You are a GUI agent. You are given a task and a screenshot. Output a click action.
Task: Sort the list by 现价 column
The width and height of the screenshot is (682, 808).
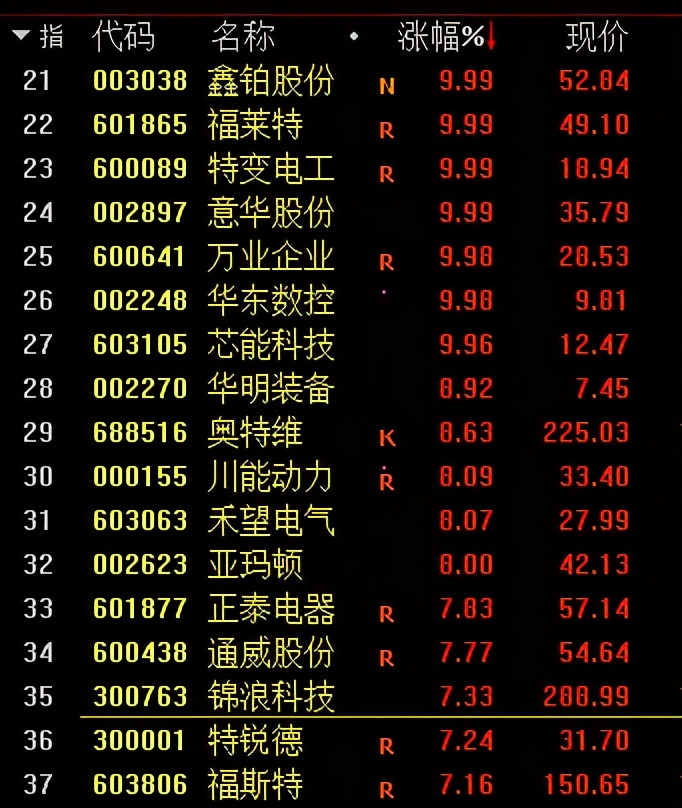click(x=596, y=37)
